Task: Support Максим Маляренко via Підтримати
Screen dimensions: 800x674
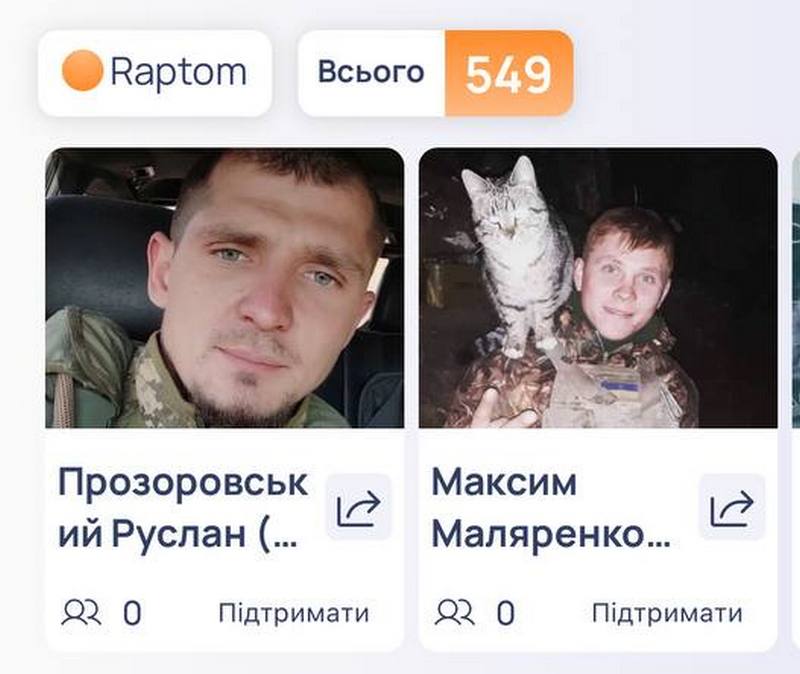Action: (x=667, y=613)
